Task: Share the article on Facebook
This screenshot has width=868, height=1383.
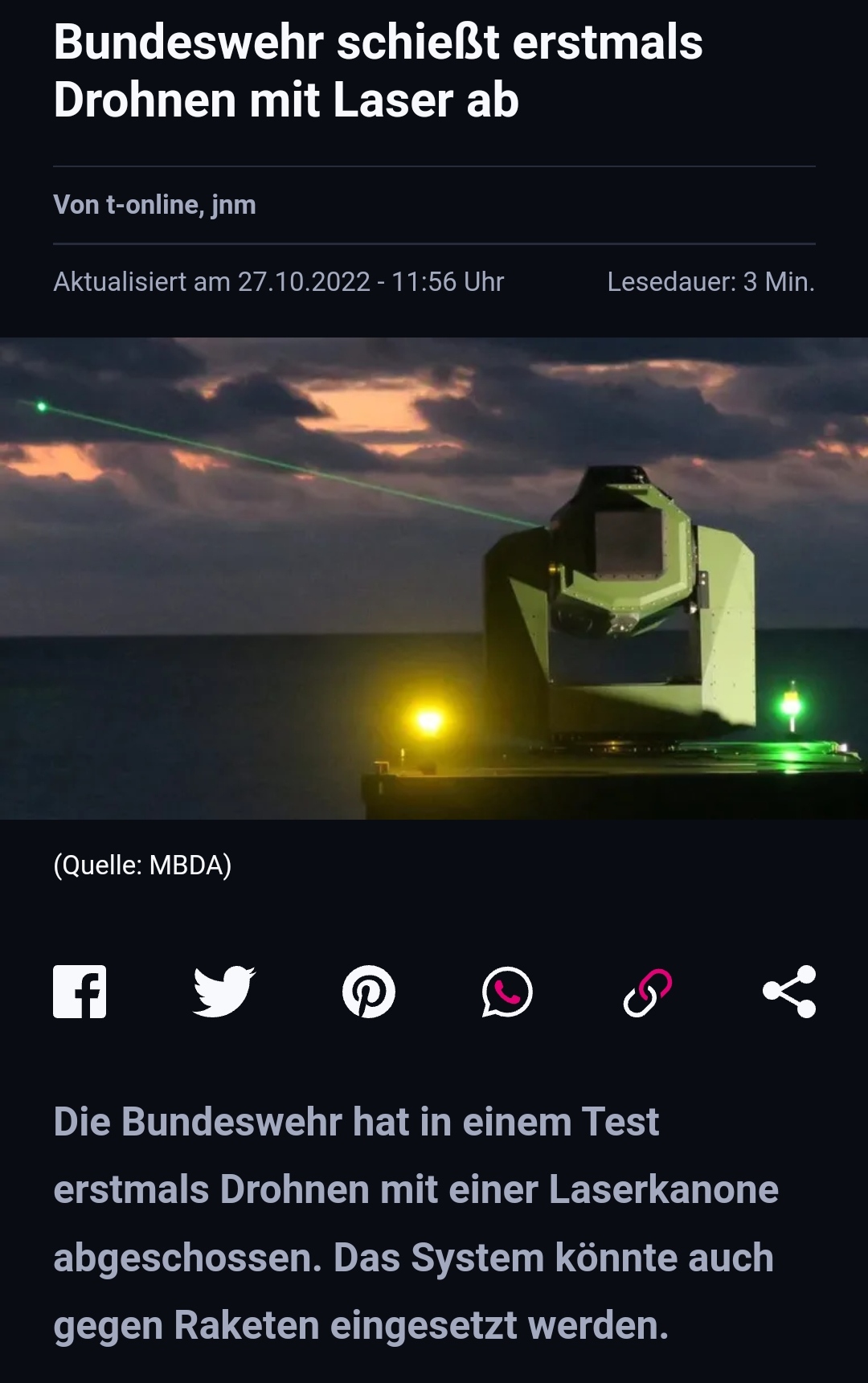Action: point(80,992)
